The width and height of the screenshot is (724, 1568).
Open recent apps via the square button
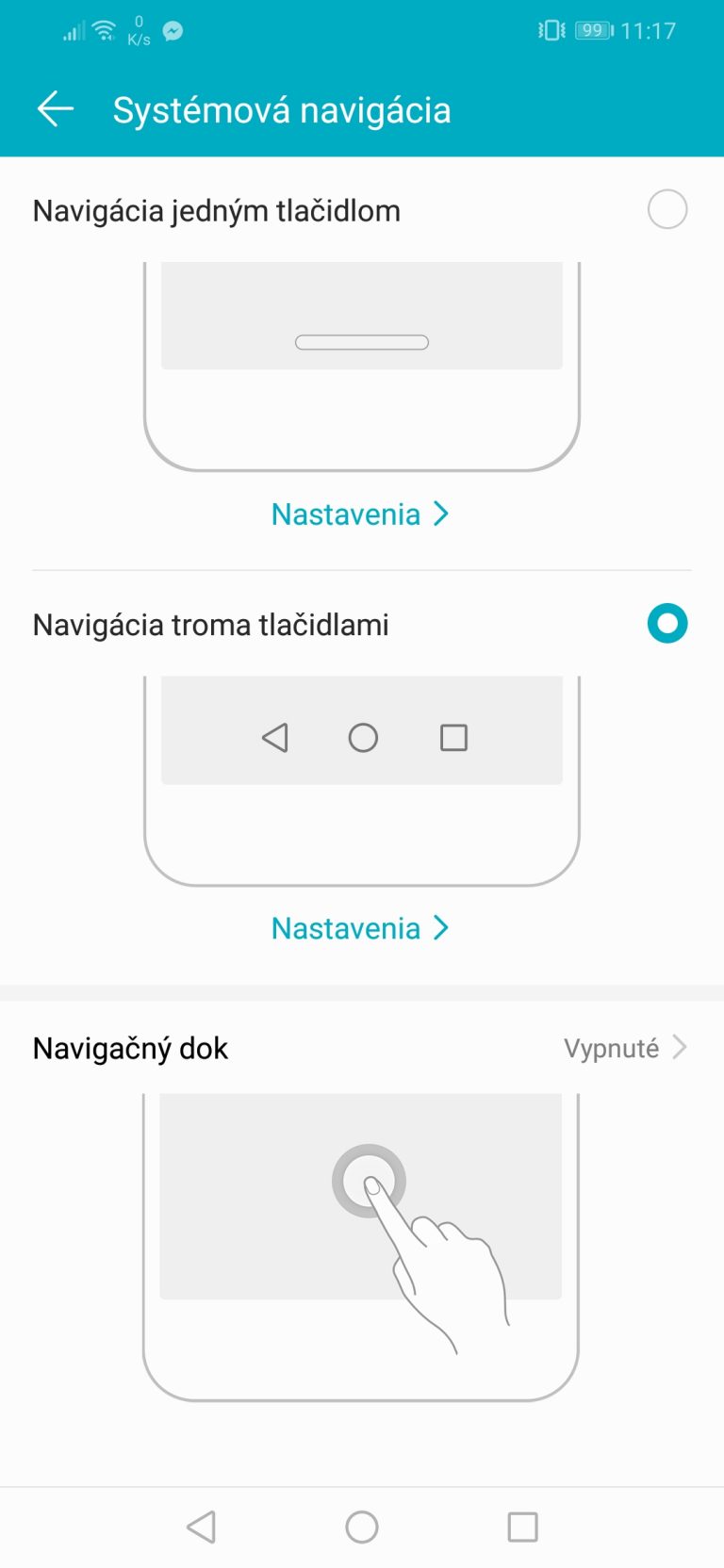click(x=522, y=1527)
